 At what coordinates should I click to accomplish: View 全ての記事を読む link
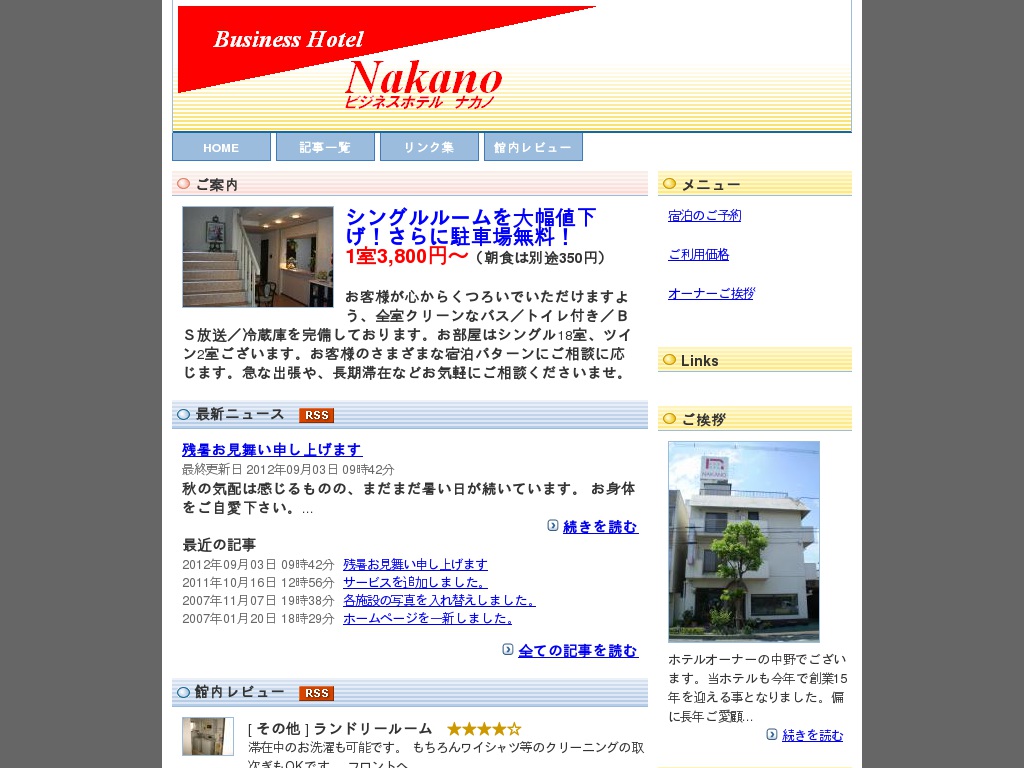[x=577, y=650]
